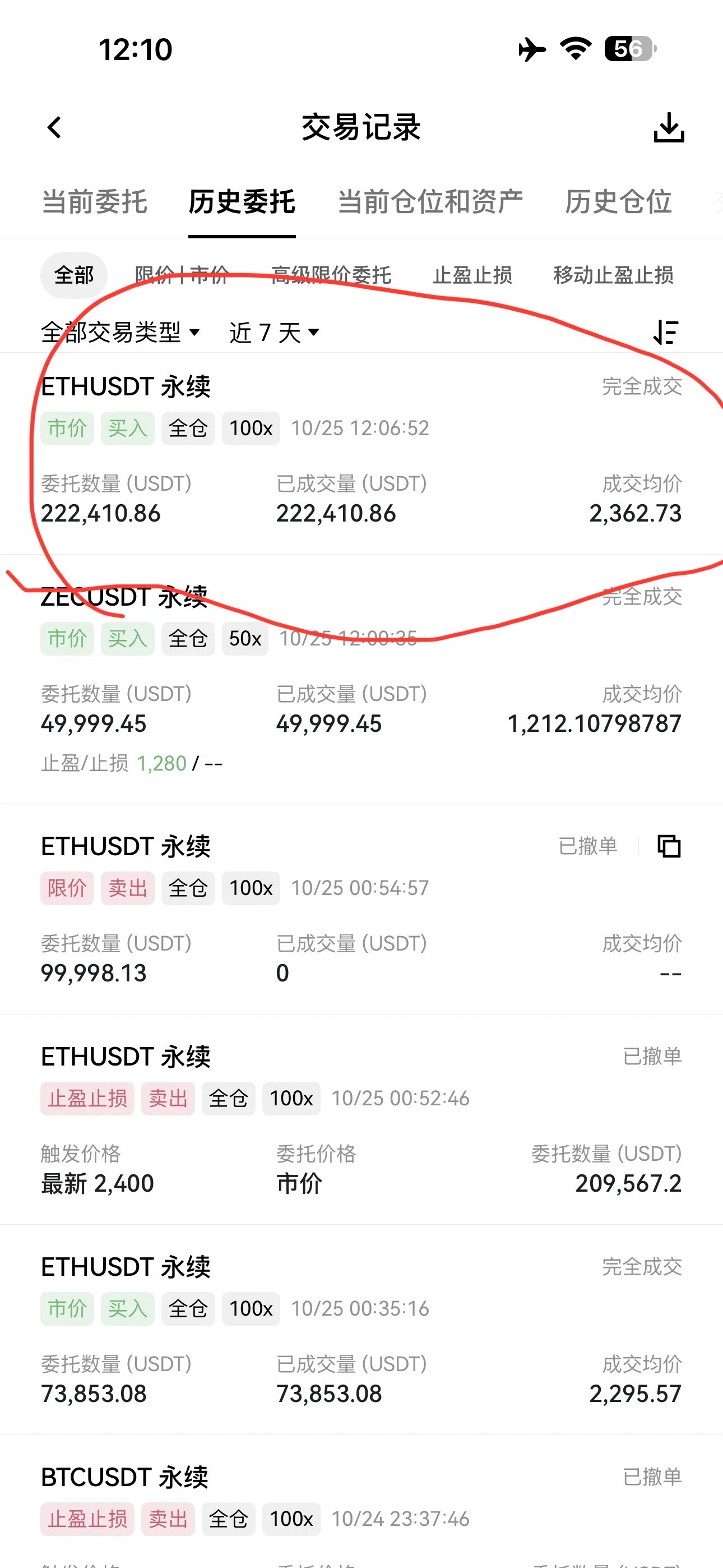Open ETHUSDT order from 10/25 12:06:52
The height and width of the screenshot is (1568, 723).
click(361, 454)
